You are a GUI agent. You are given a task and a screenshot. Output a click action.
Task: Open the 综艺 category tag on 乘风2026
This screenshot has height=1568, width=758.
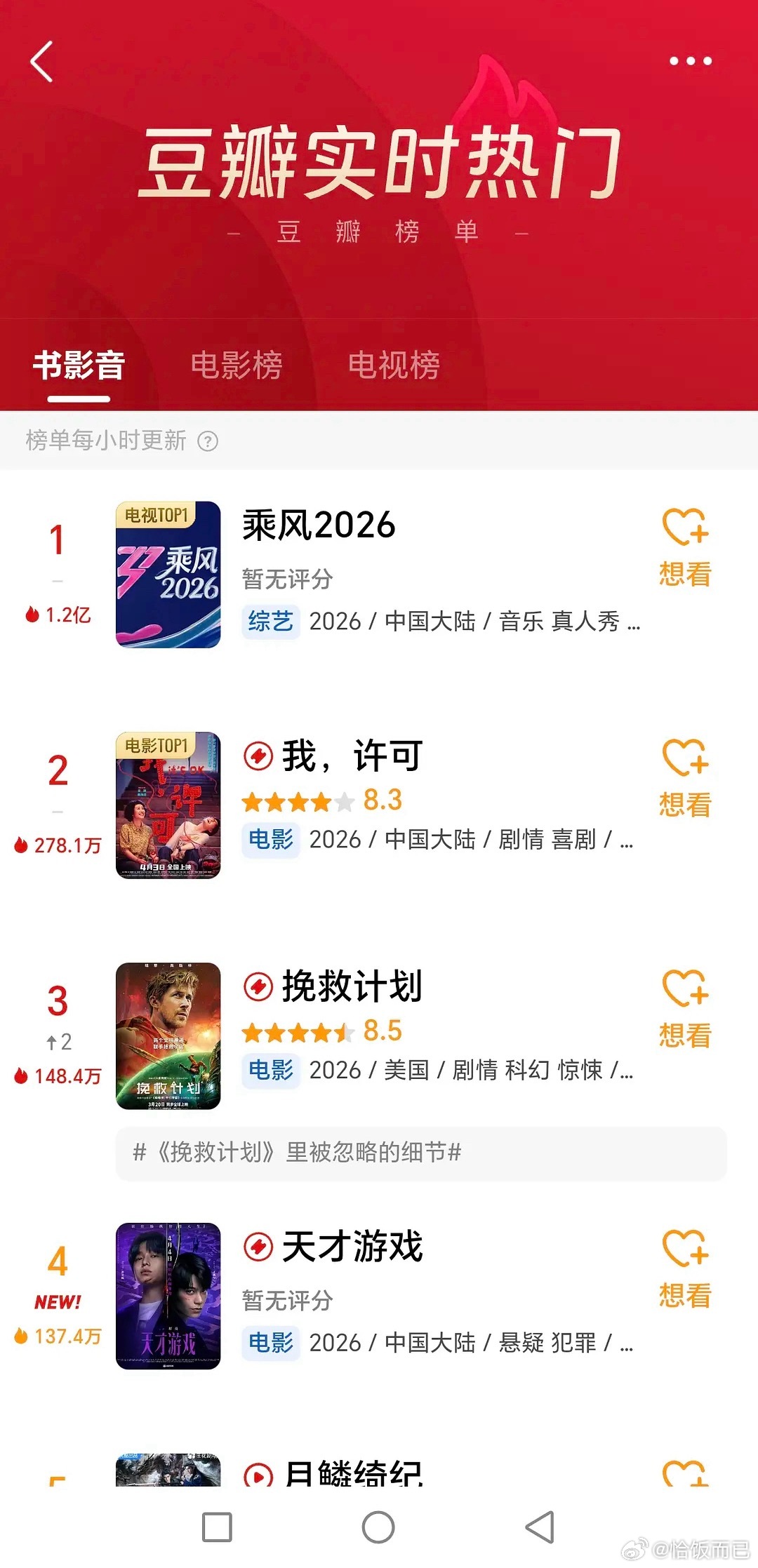pyautogui.click(x=270, y=622)
